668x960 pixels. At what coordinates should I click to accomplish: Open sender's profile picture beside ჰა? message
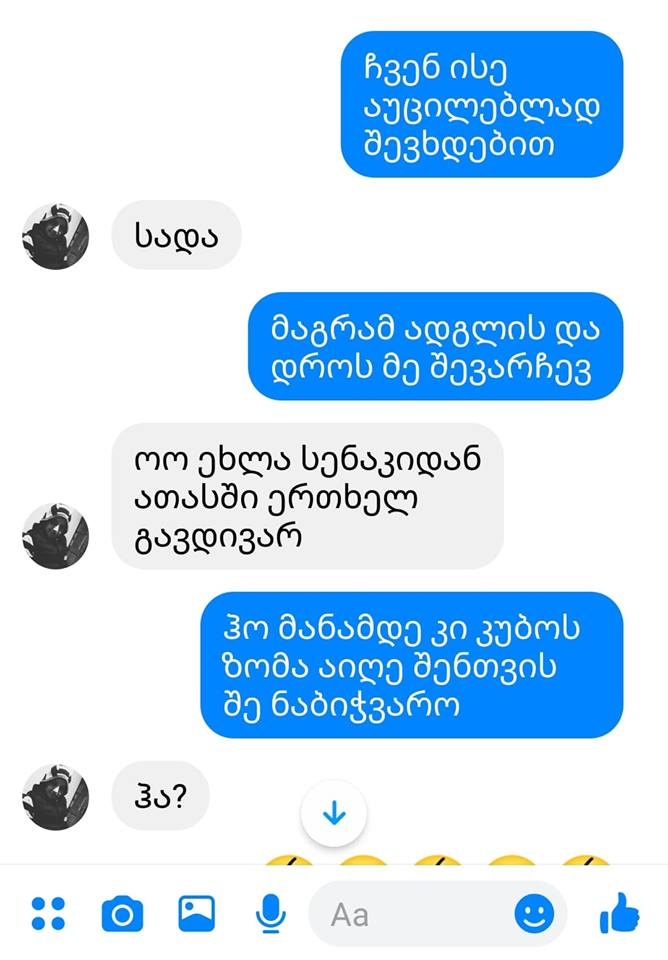(x=55, y=796)
